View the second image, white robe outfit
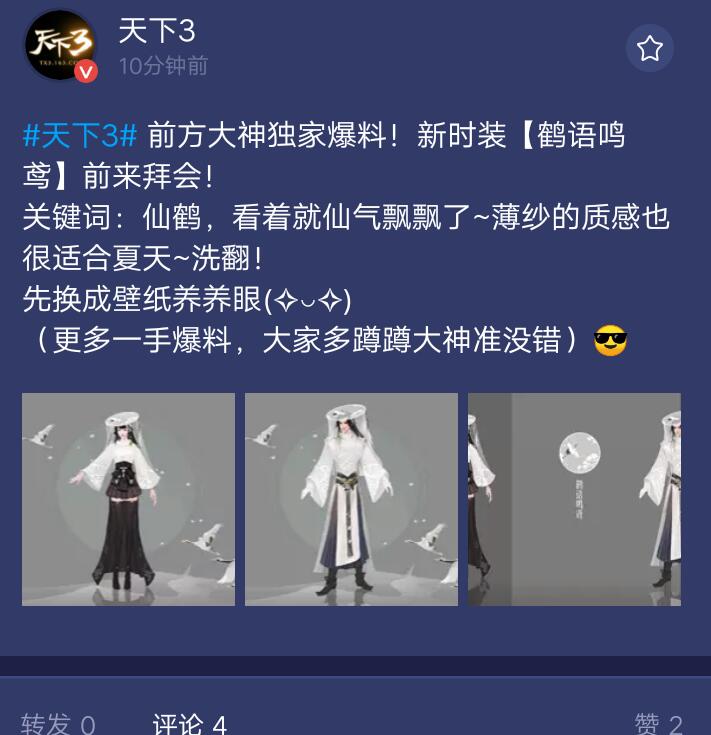Screen dimensions: 711x735 click(351, 499)
